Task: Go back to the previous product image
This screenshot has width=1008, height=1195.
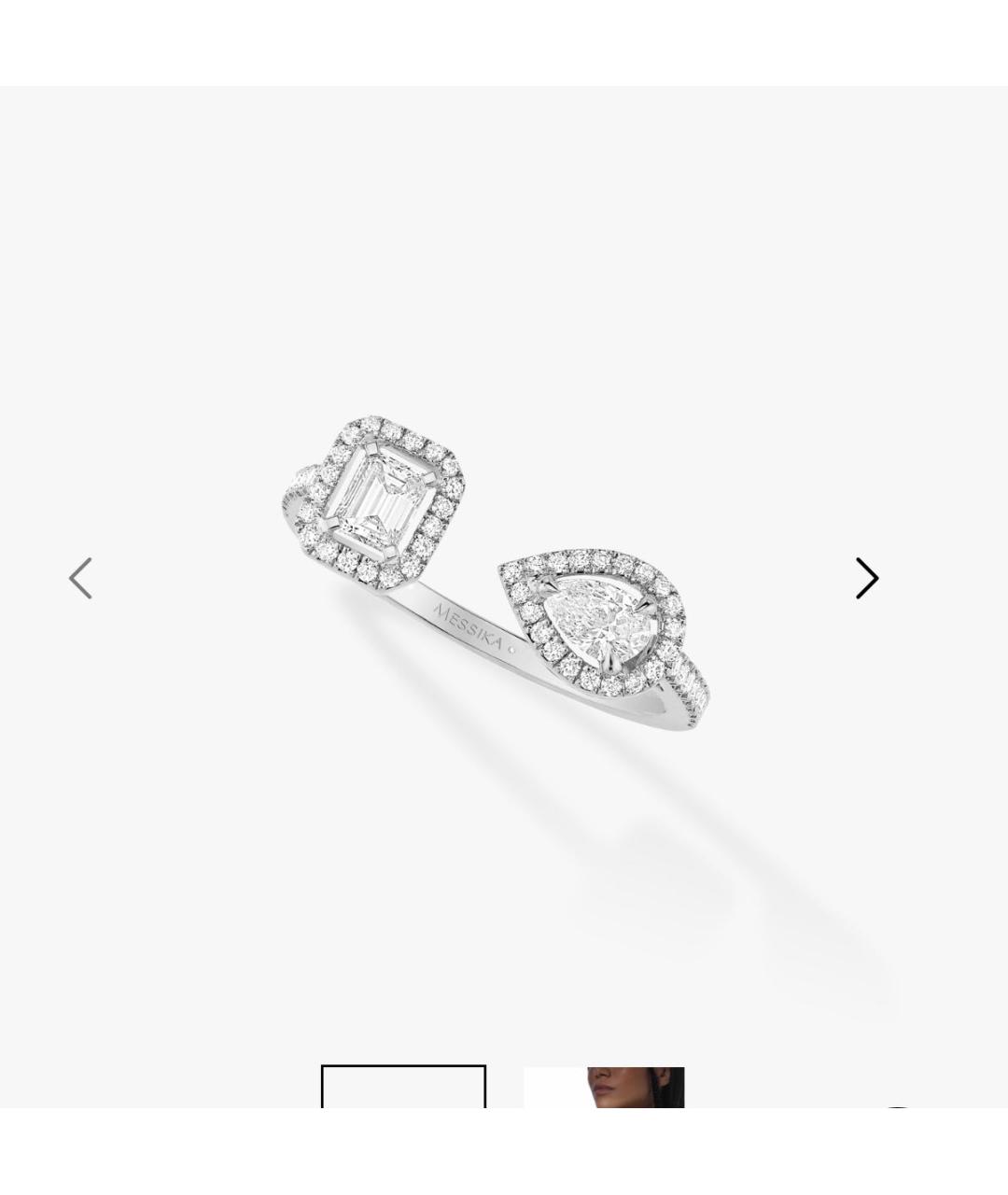Action: click(81, 579)
